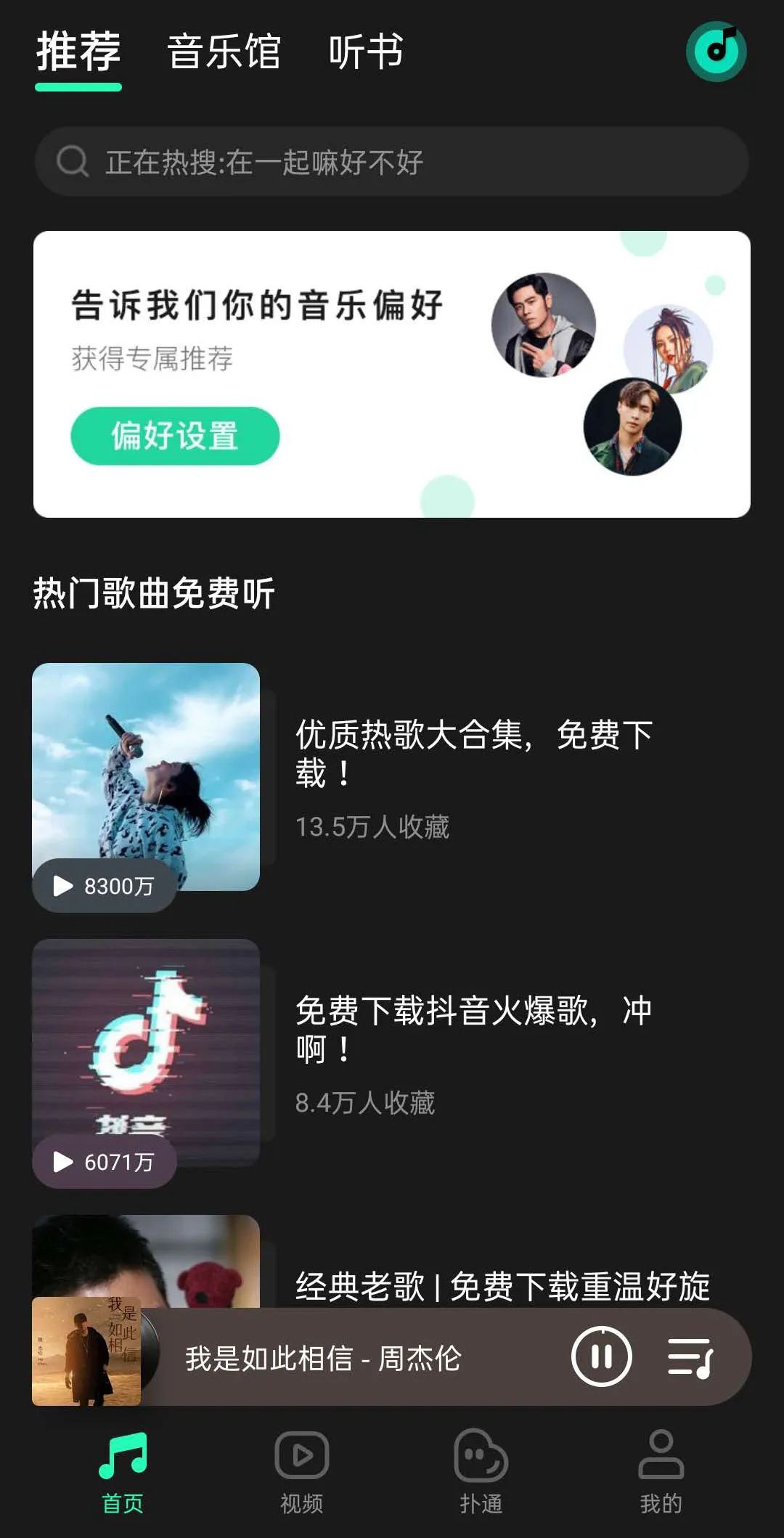Open the music identify icon at top right
Image resolution: width=784 pixels, height=1538 pixels.
coord(716,52)
